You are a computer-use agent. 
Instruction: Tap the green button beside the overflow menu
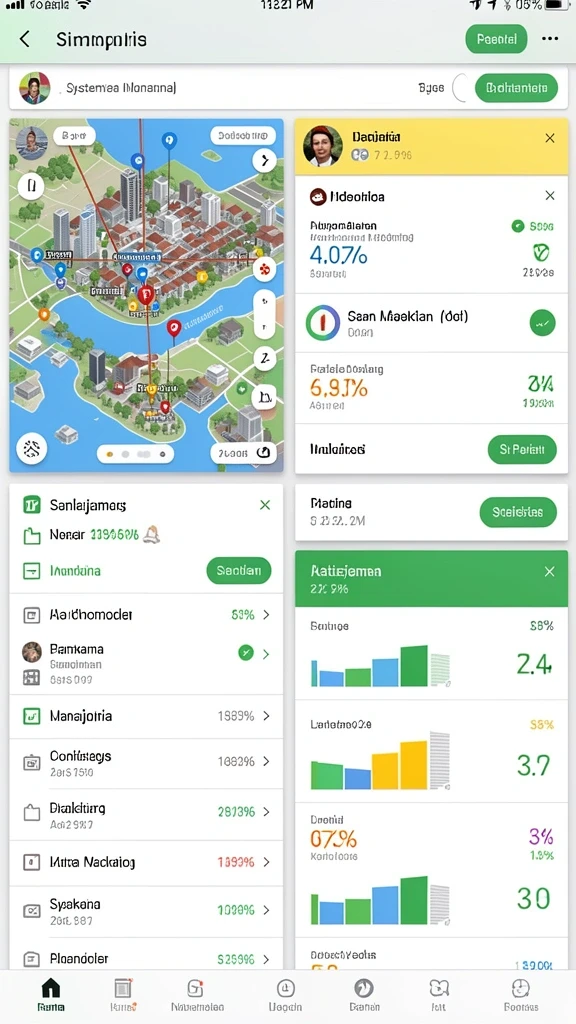(496, 39)
